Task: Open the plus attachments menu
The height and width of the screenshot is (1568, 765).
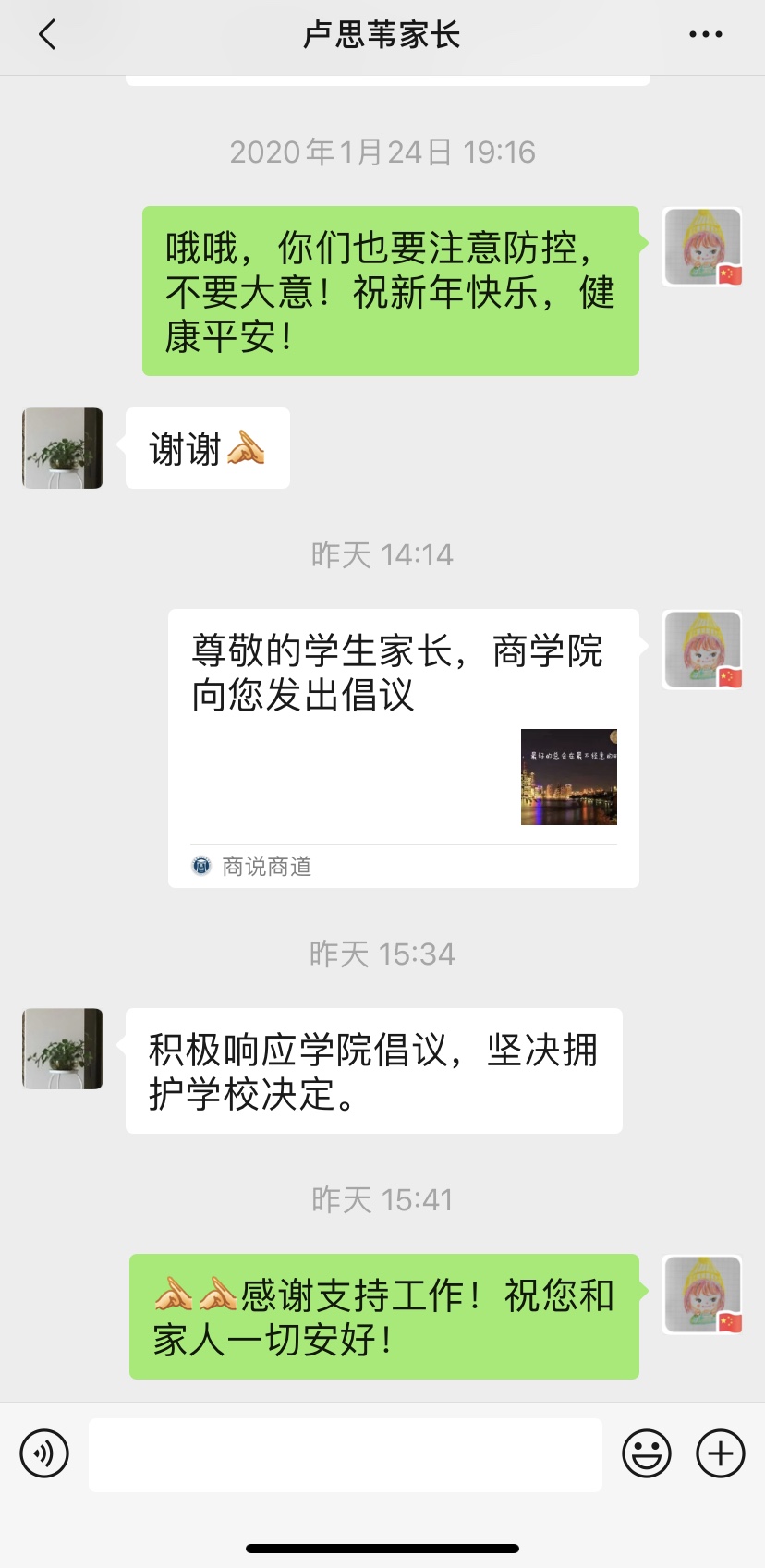Action: point(721,1453)
